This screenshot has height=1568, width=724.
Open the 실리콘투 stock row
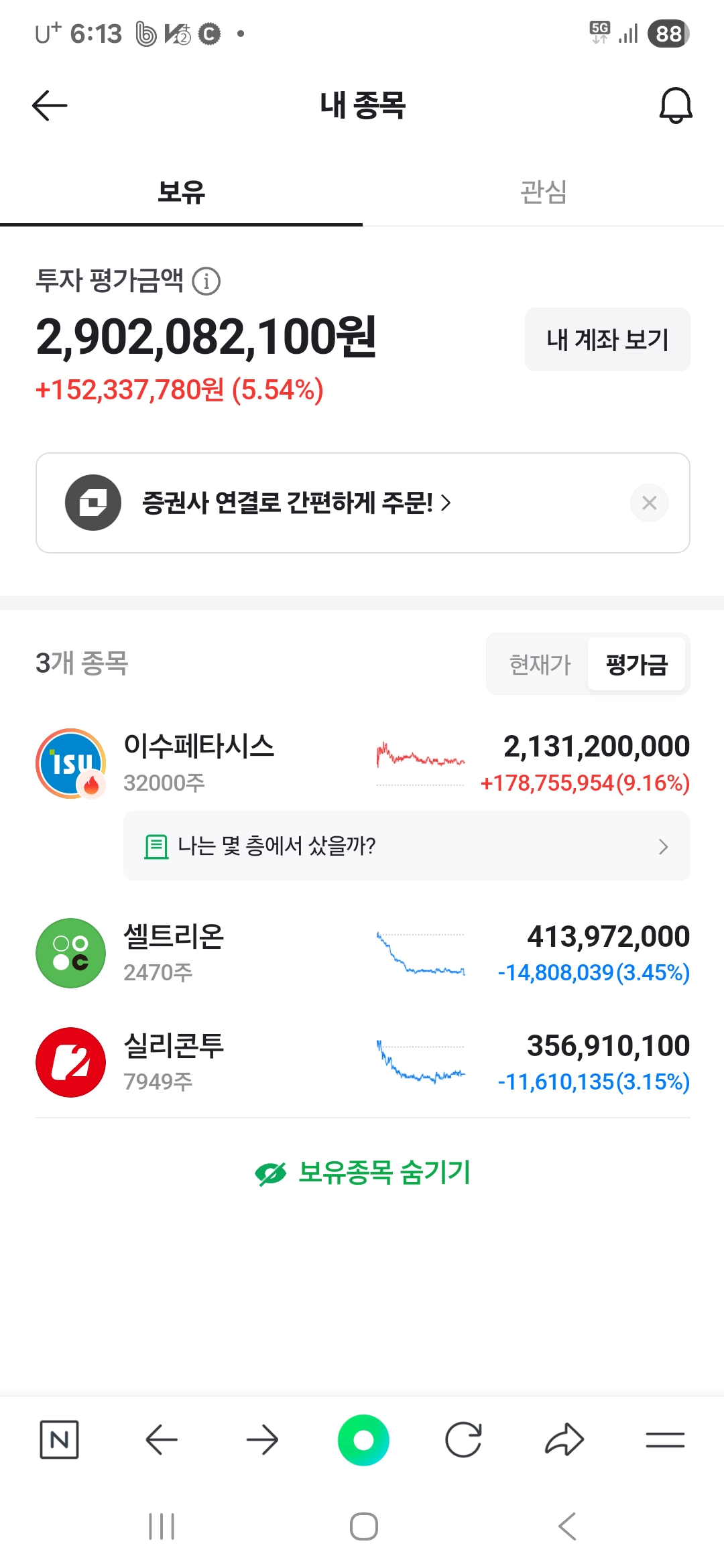(x=363, y=1063)
